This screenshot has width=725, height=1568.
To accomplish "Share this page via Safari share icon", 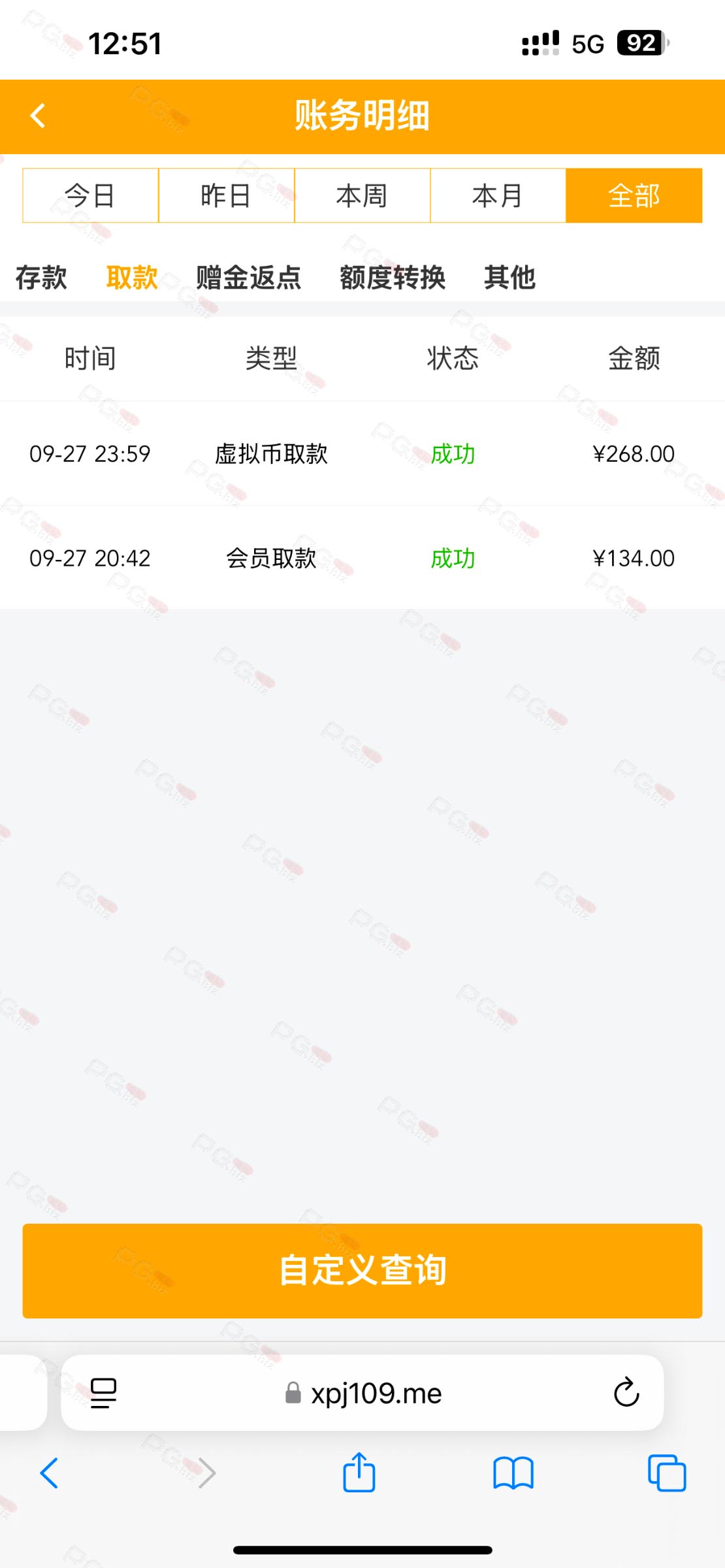I will pyautogui.click(x=359, y=1473).
